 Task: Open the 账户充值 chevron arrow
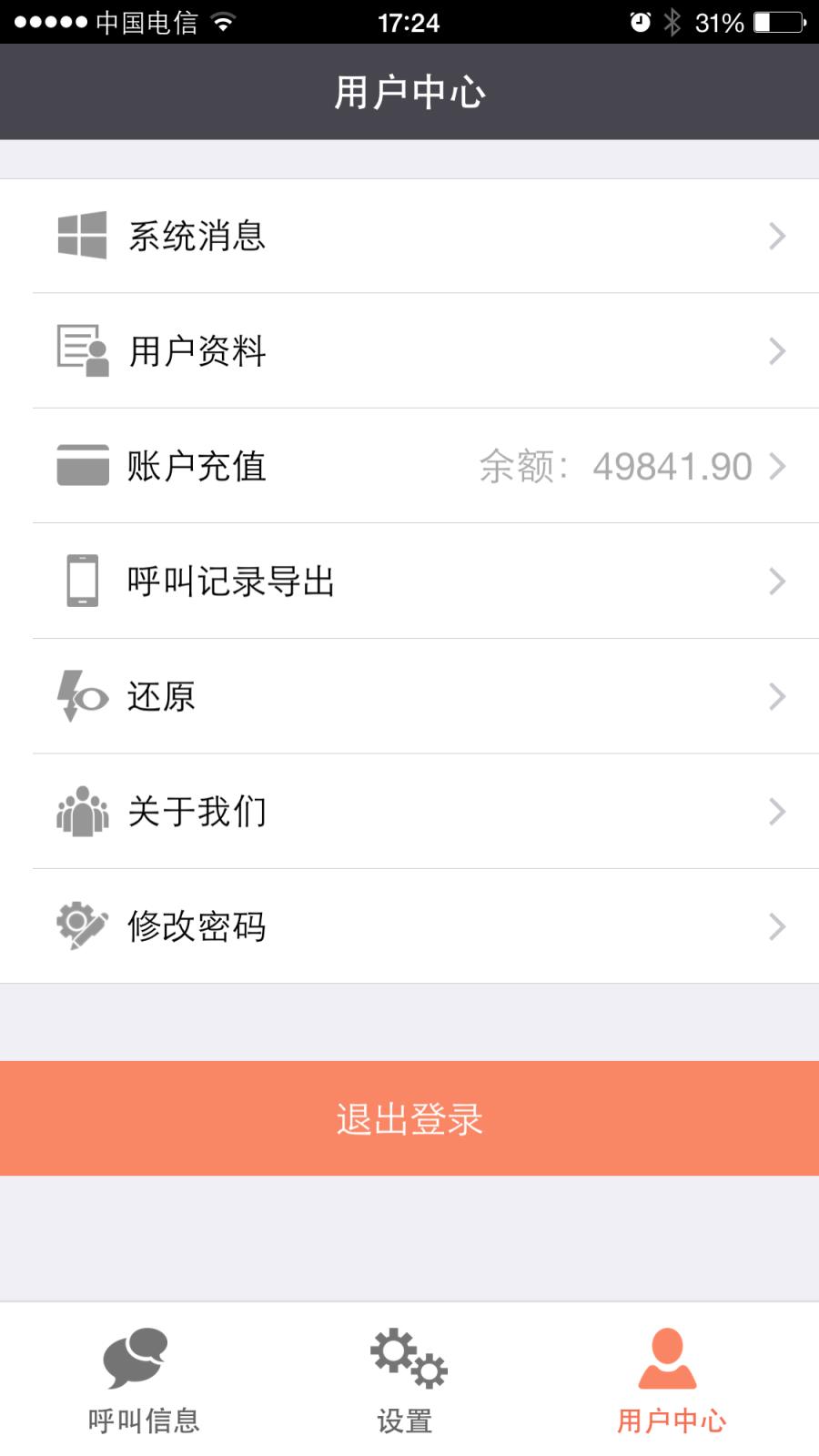(778, 466)
